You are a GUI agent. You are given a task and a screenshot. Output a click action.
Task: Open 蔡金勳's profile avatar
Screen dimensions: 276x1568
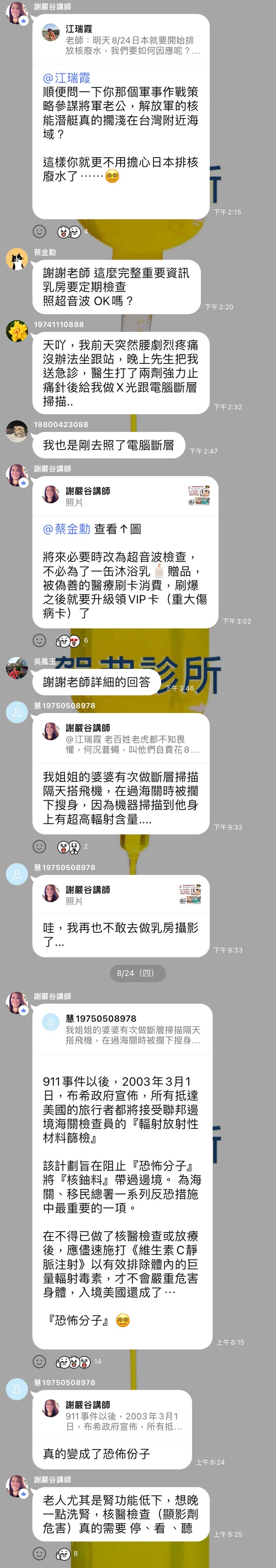(x=17, y=259)
